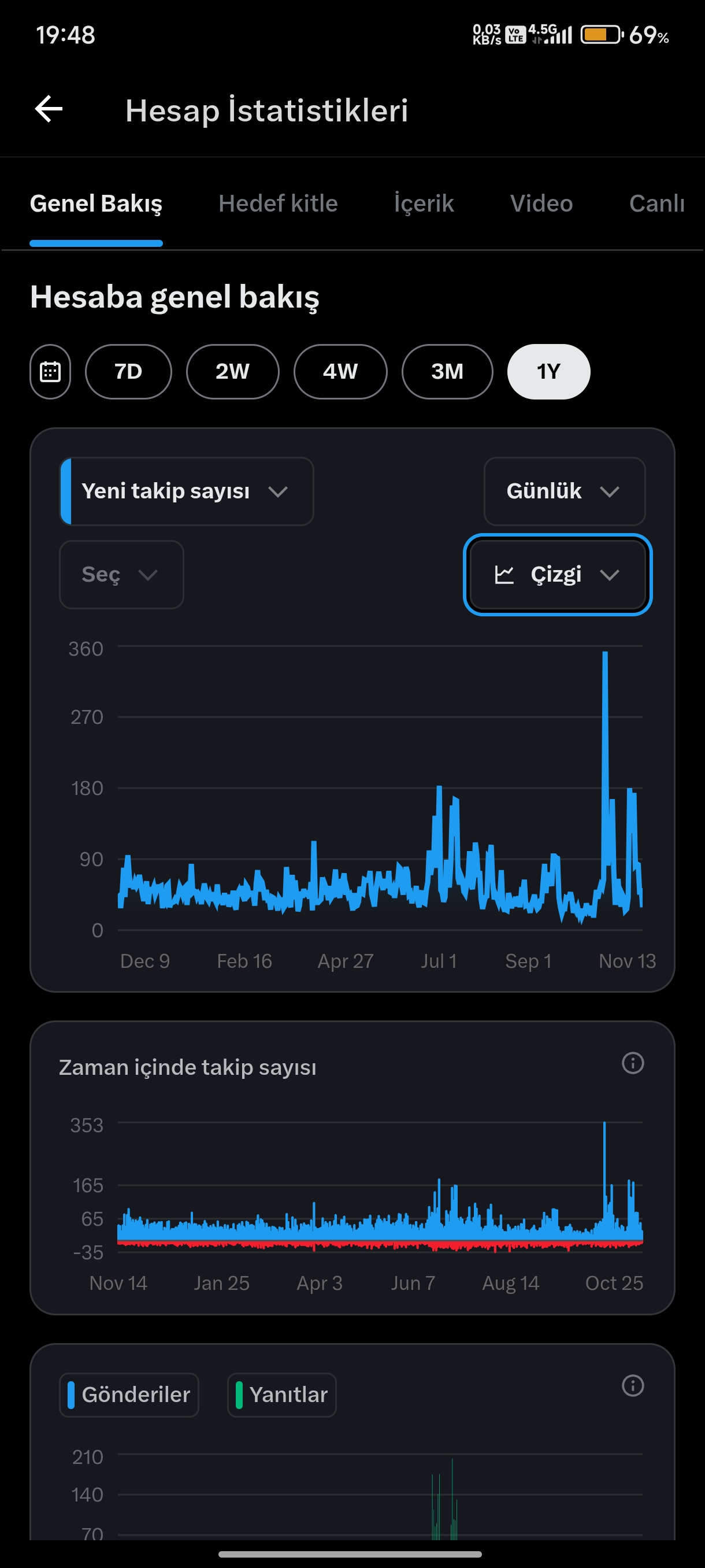The height and width of the screenshot is (1568, 705).
Task: Select the Genel Bakış tab
Action: (x=96, y=204)
